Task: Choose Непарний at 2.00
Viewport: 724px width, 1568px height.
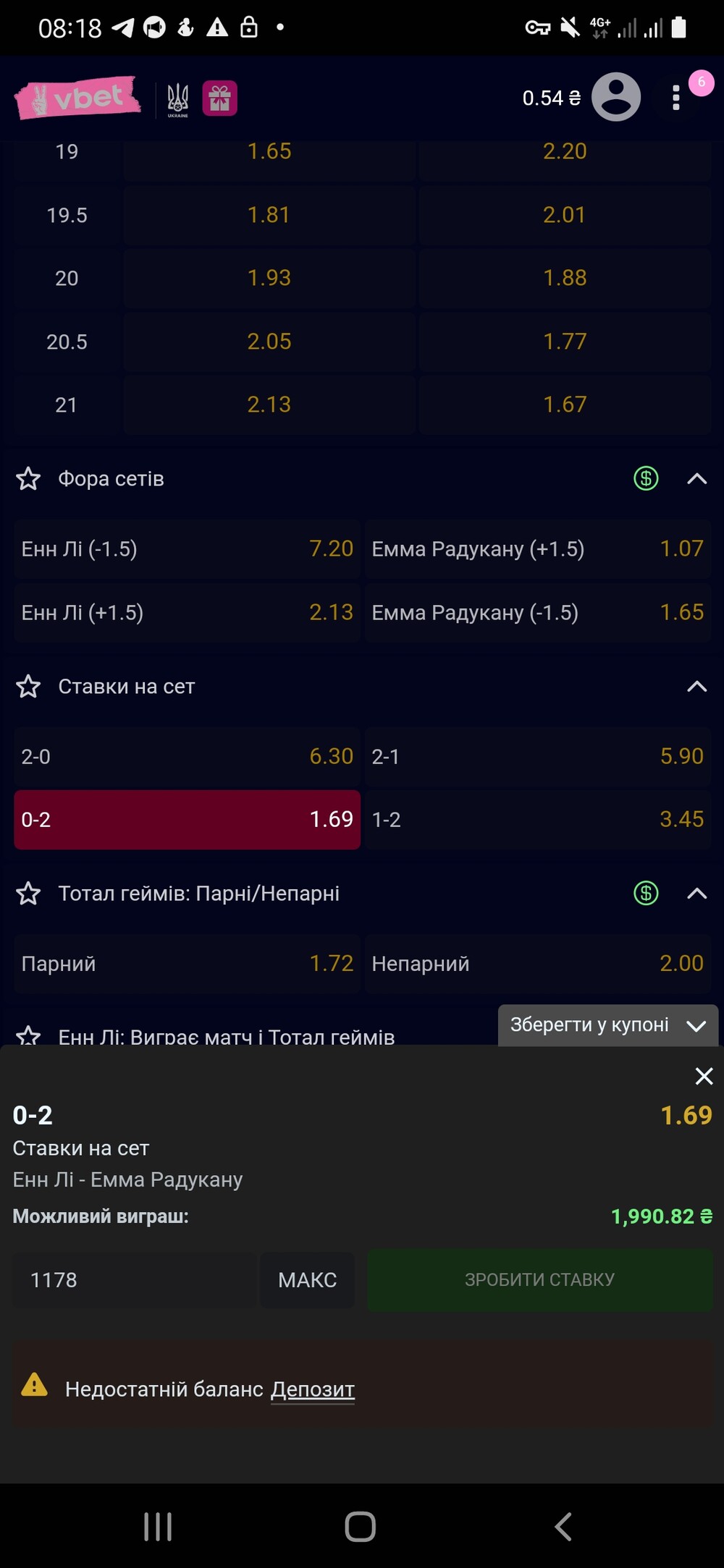Action: [537, 963]
